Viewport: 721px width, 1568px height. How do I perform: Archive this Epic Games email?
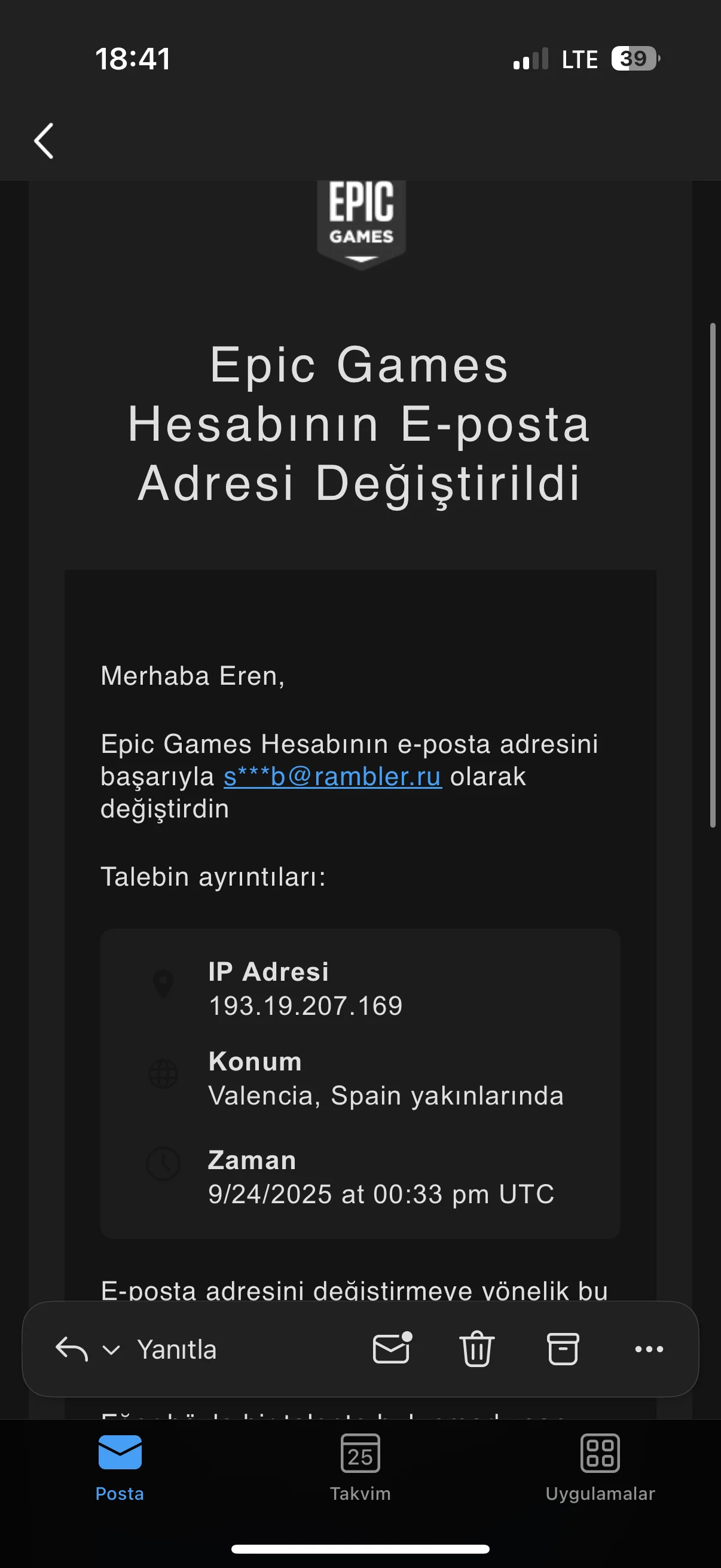(x=563, y=1349)
